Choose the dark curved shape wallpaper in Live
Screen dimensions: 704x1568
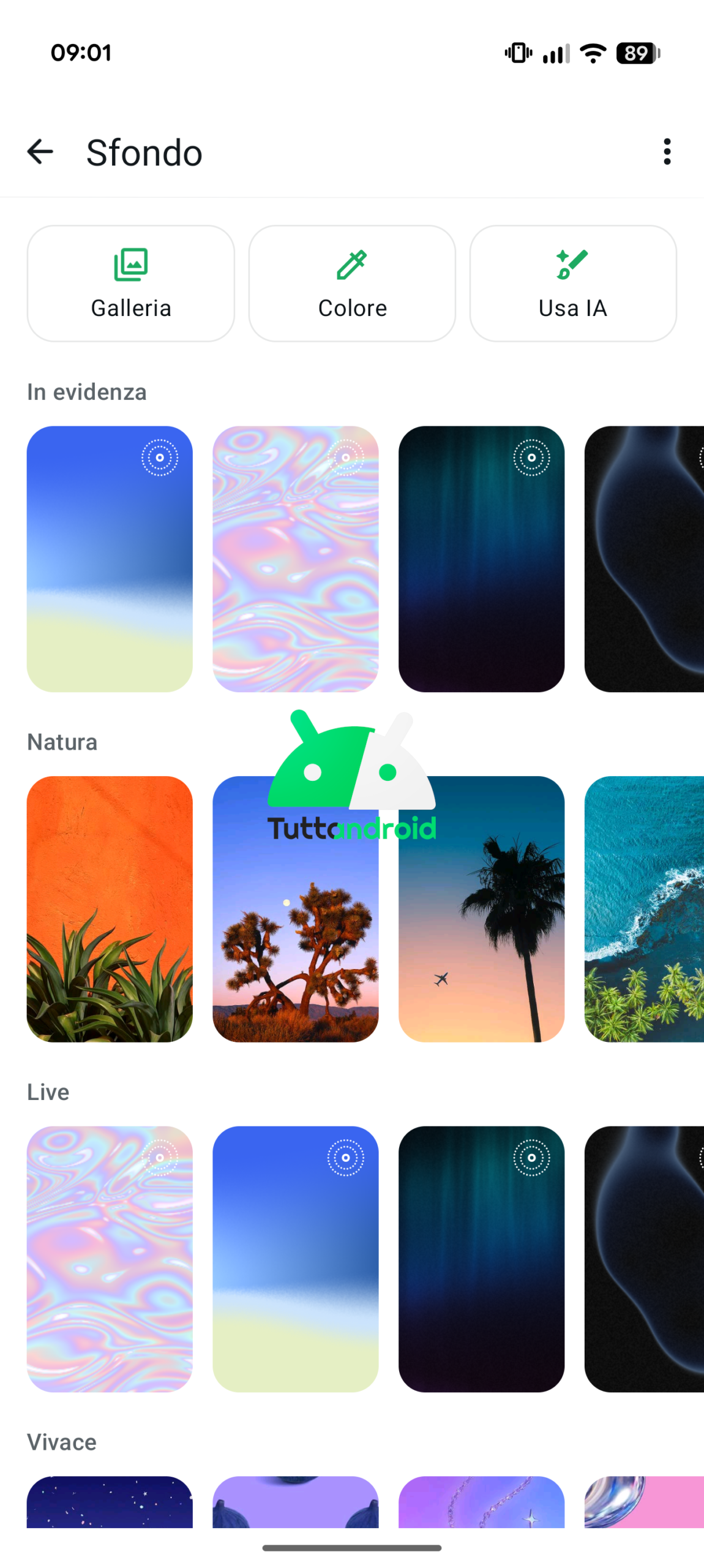coord(644,1259)
